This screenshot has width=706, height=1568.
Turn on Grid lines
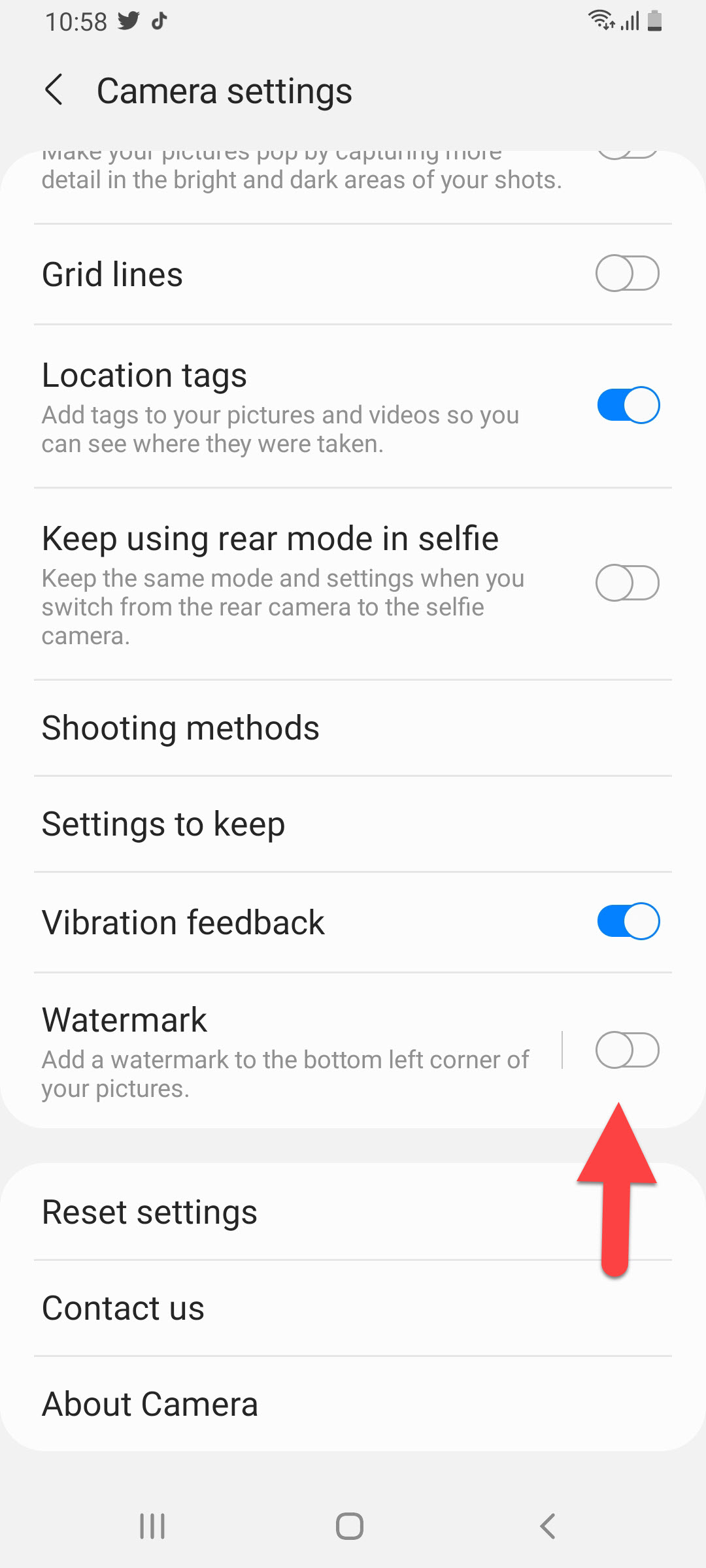pos(627,274)
